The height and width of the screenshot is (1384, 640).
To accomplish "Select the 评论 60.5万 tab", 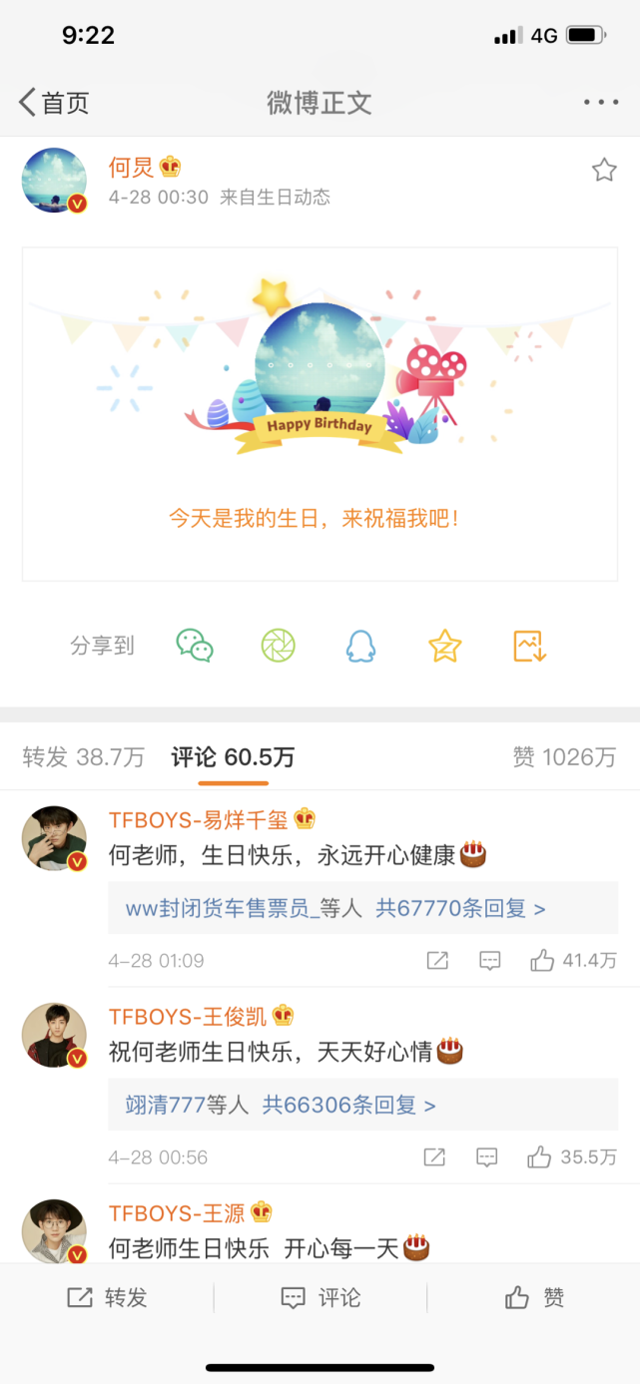I will point(233,757).
